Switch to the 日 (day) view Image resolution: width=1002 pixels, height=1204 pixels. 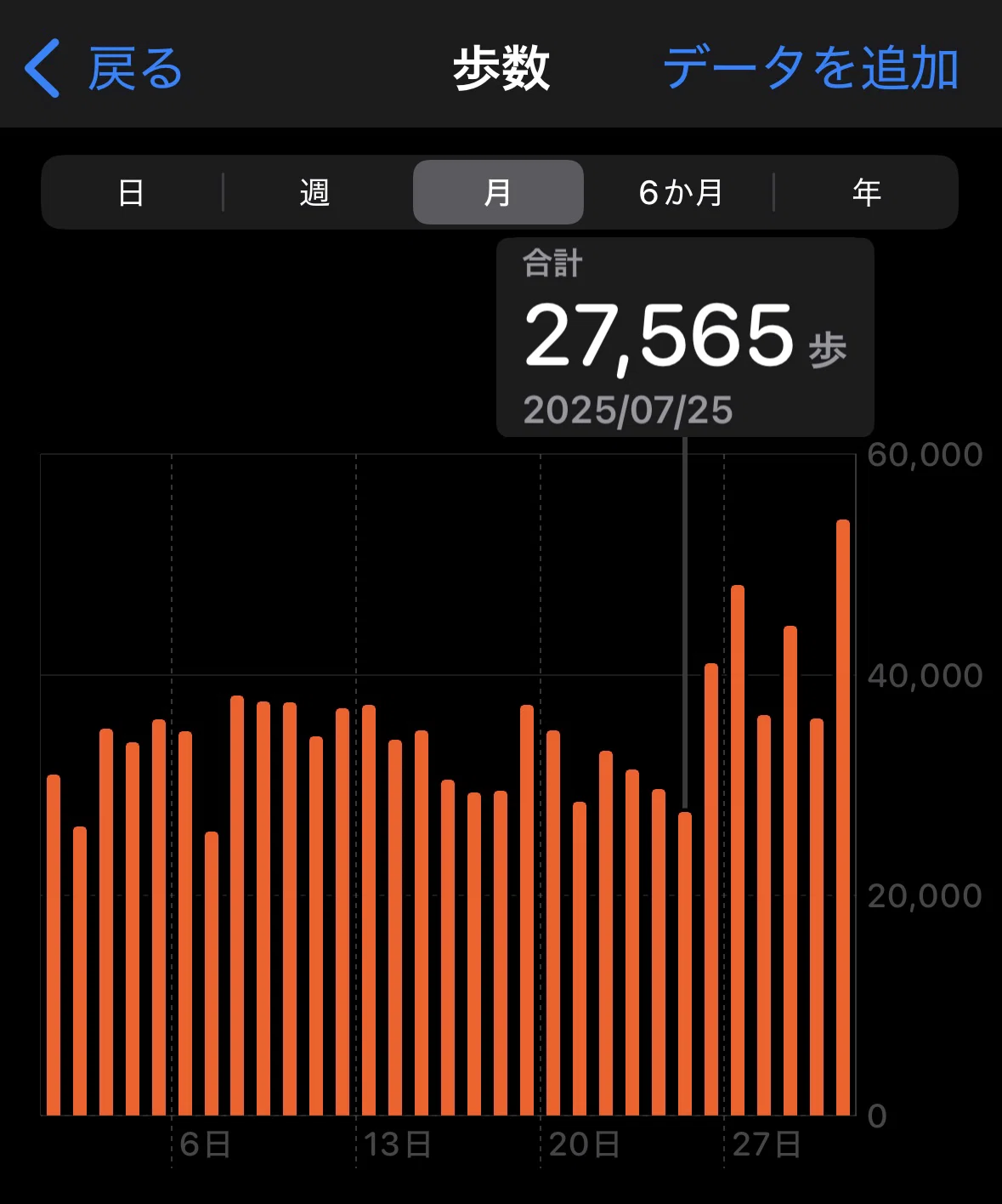coord(131,193)
